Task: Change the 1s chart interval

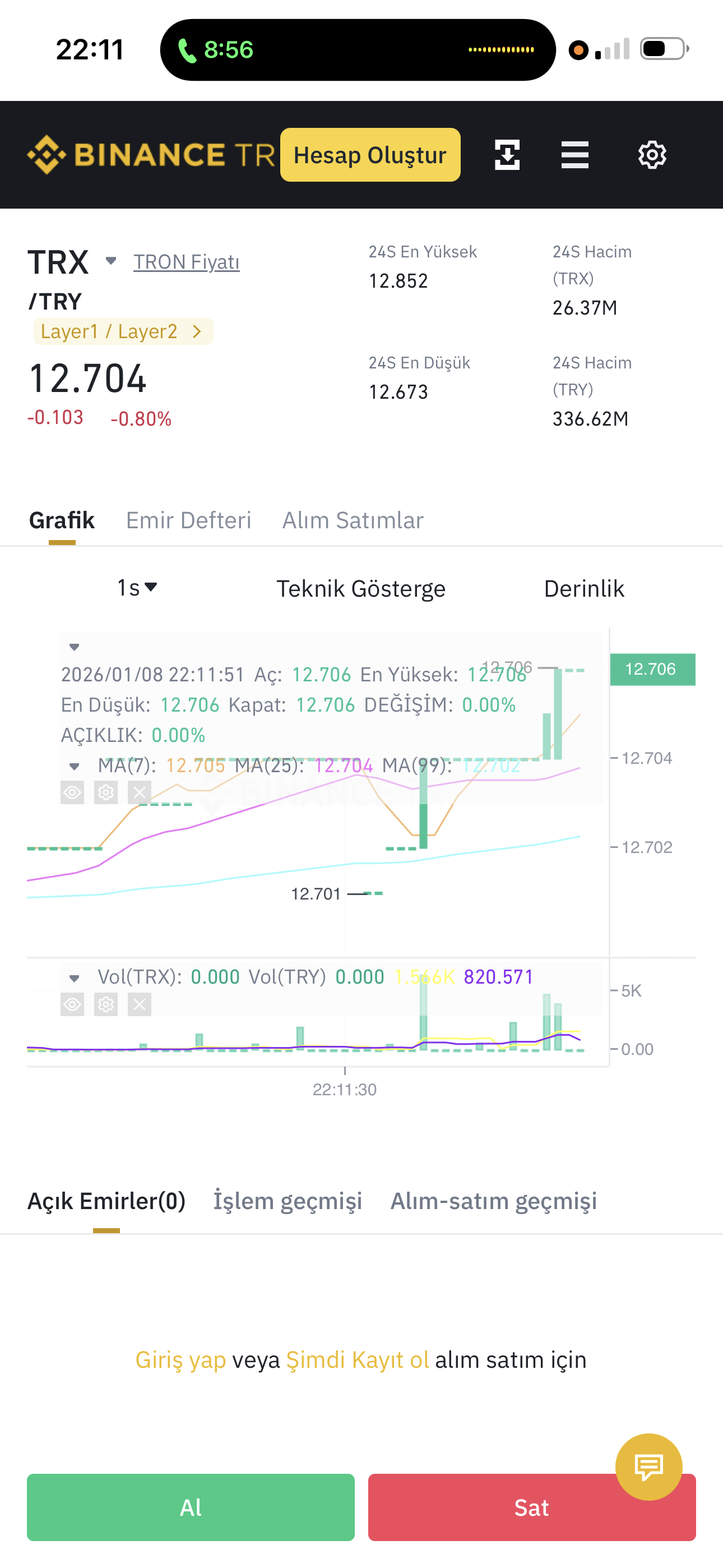Action: (137, 588)
